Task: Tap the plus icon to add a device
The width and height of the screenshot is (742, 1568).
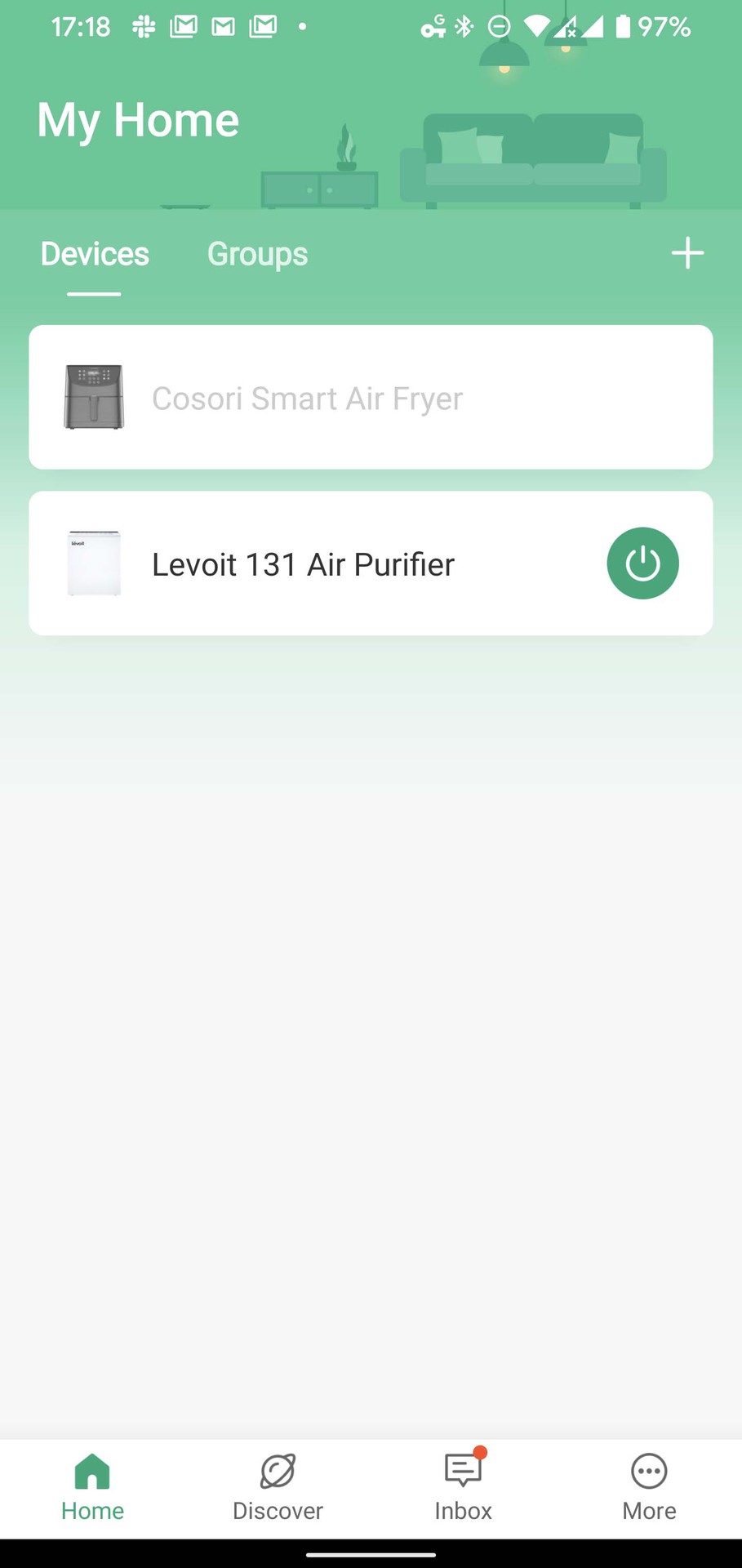Action: 687,253
